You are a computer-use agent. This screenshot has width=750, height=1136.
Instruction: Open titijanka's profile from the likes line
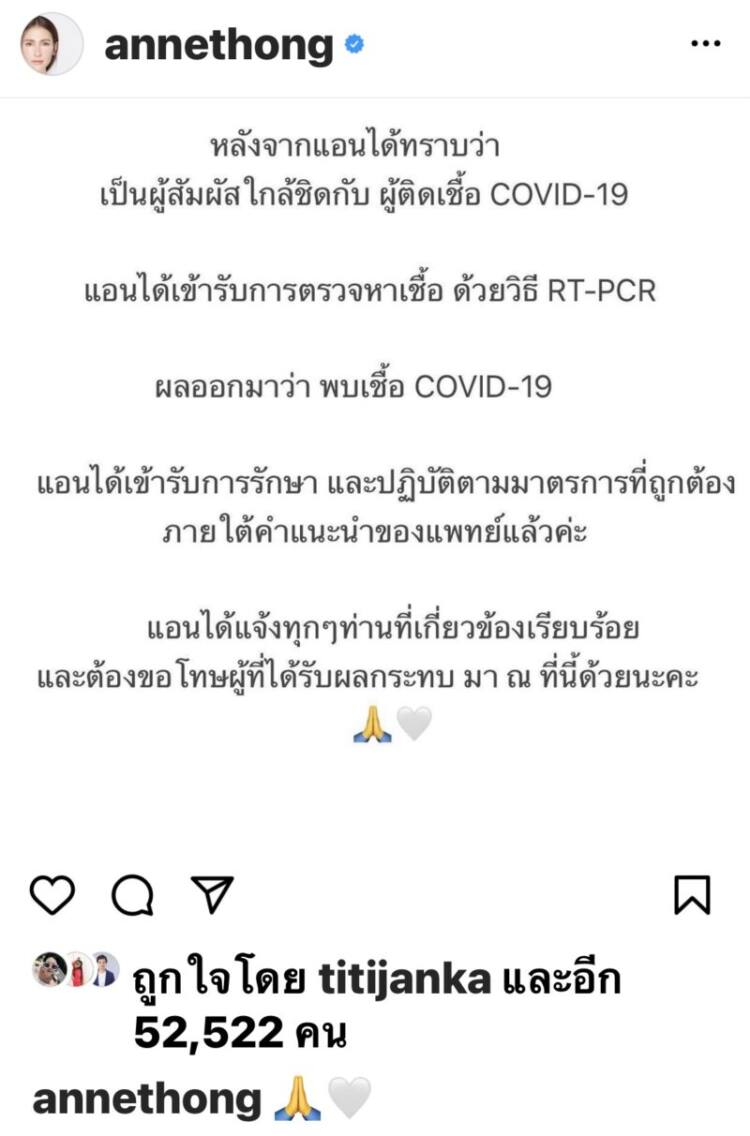(403, 982)
